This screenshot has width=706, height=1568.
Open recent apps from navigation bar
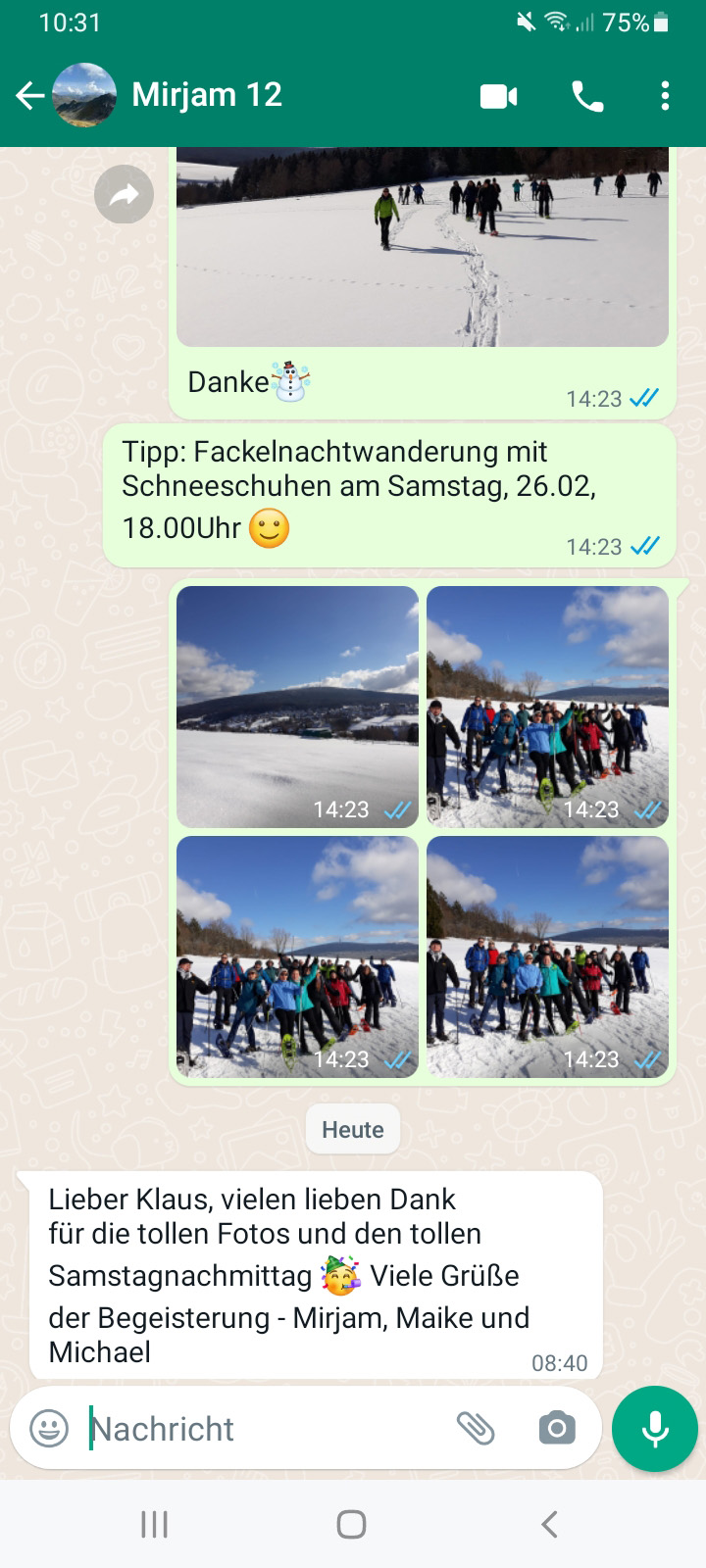click(155, 1524)
